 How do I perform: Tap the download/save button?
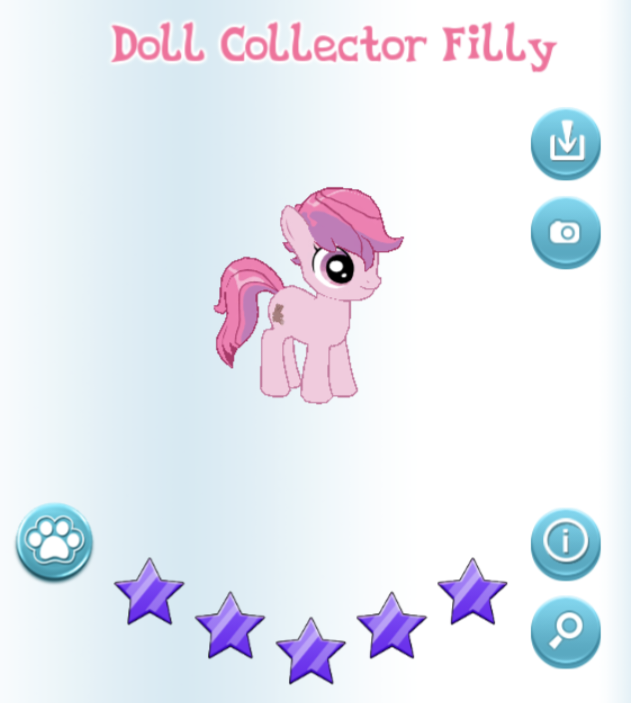[565, 143]
